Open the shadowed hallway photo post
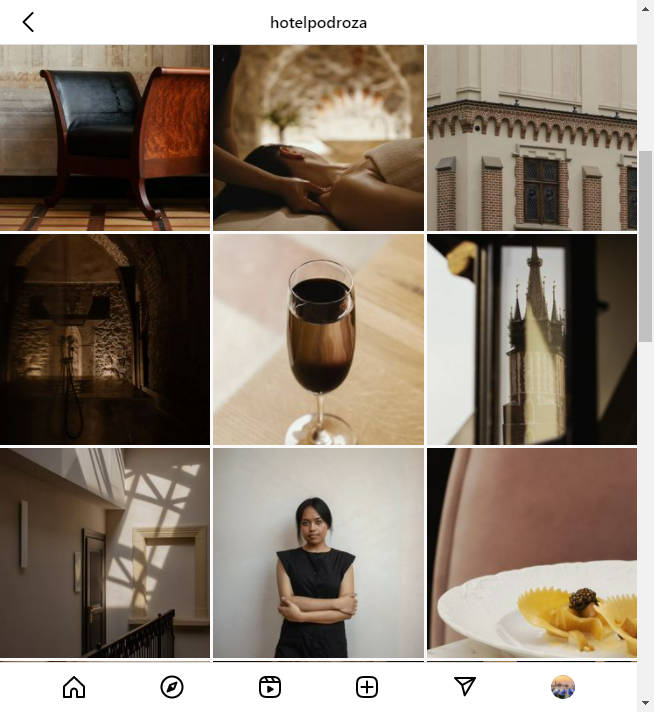This screenshot has width=654, height=712. pos(105,552)
